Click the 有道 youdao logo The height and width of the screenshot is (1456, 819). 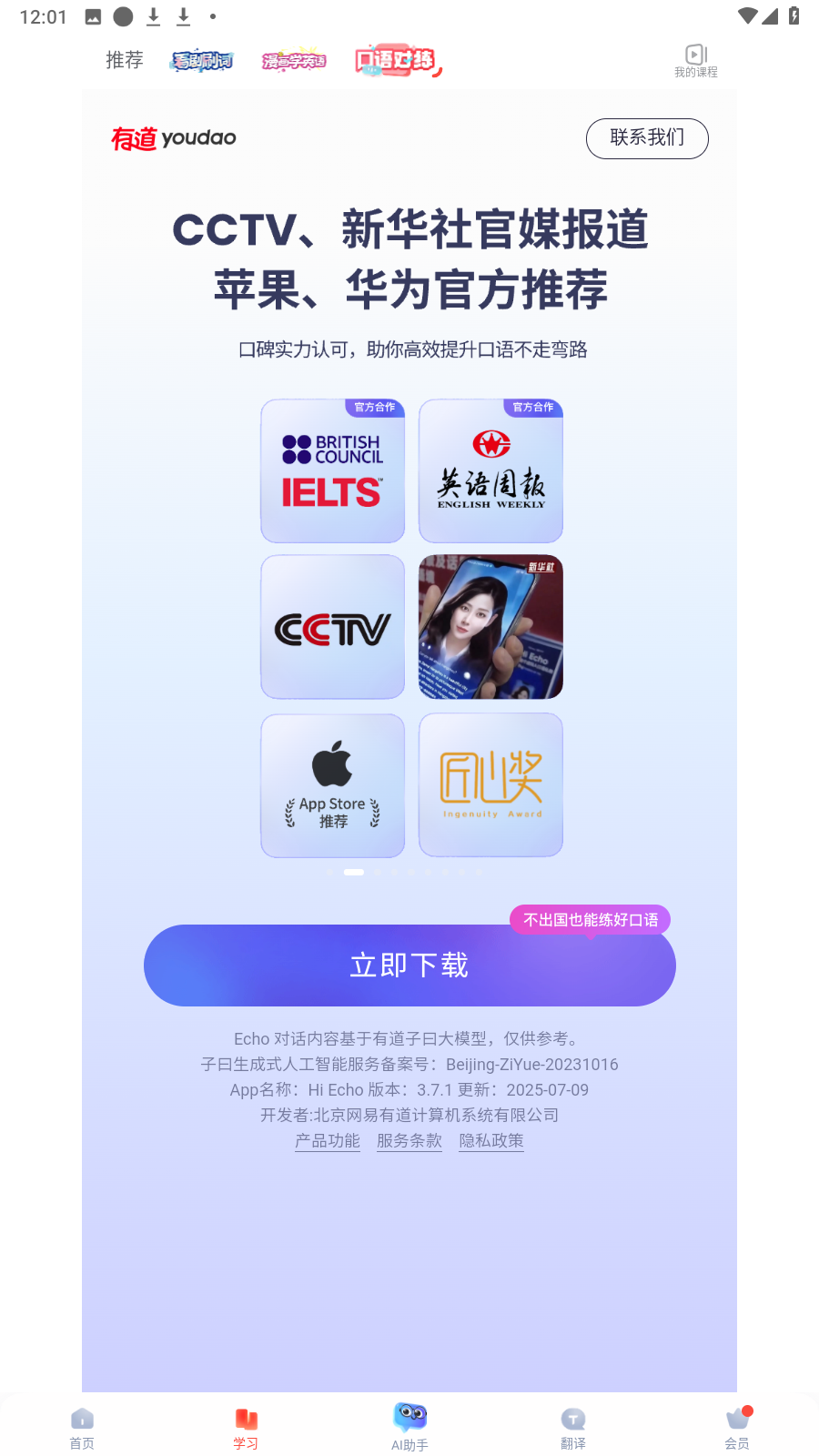coord(173,138)
